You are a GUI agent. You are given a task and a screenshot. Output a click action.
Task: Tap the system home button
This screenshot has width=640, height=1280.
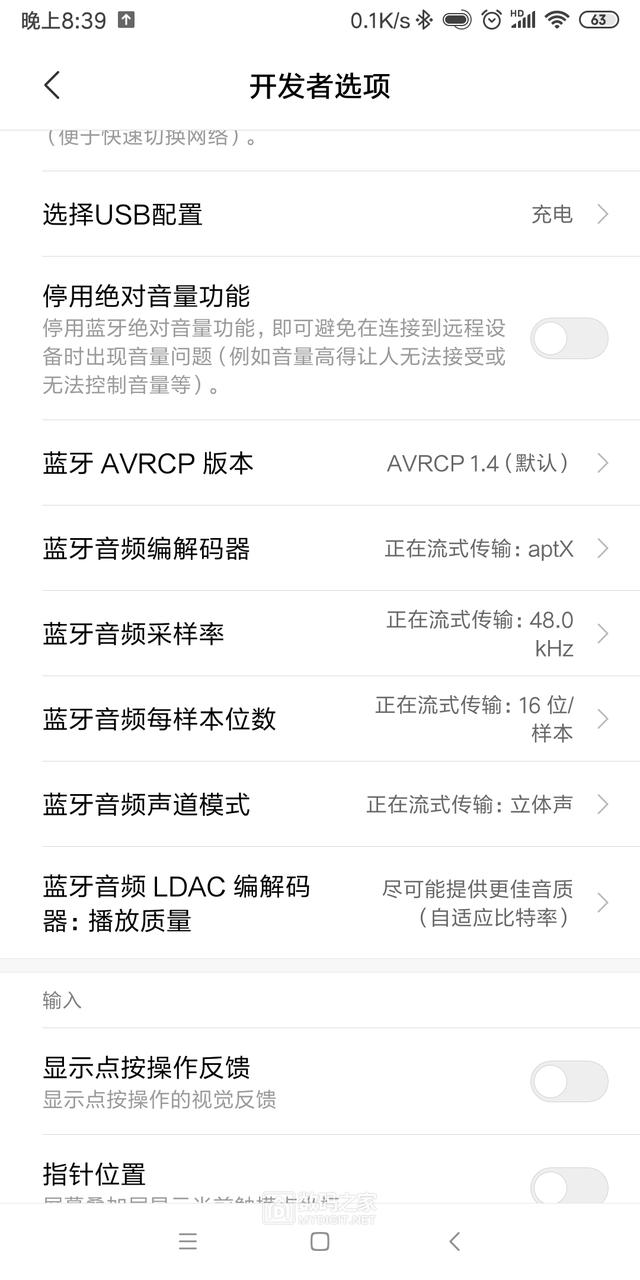coord(320,1242)
